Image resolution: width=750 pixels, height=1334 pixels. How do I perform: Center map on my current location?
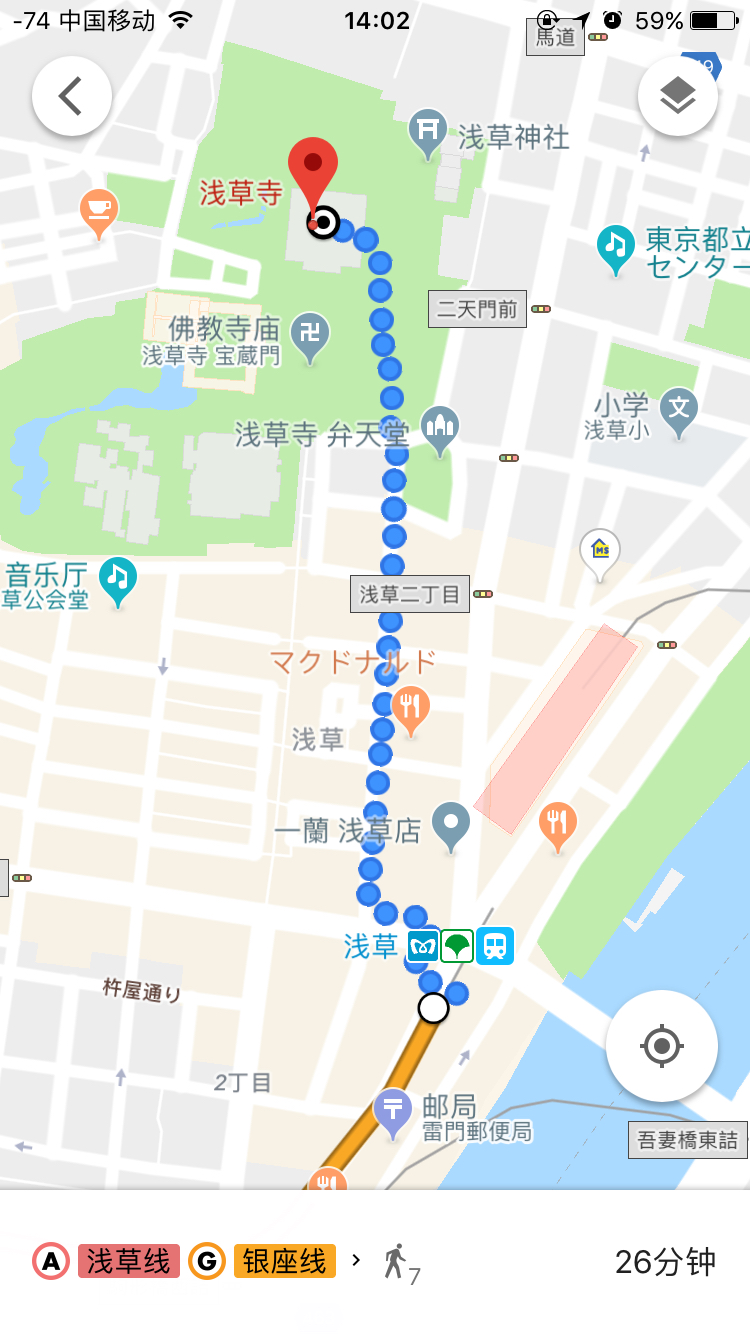[x=661, y=1046]
